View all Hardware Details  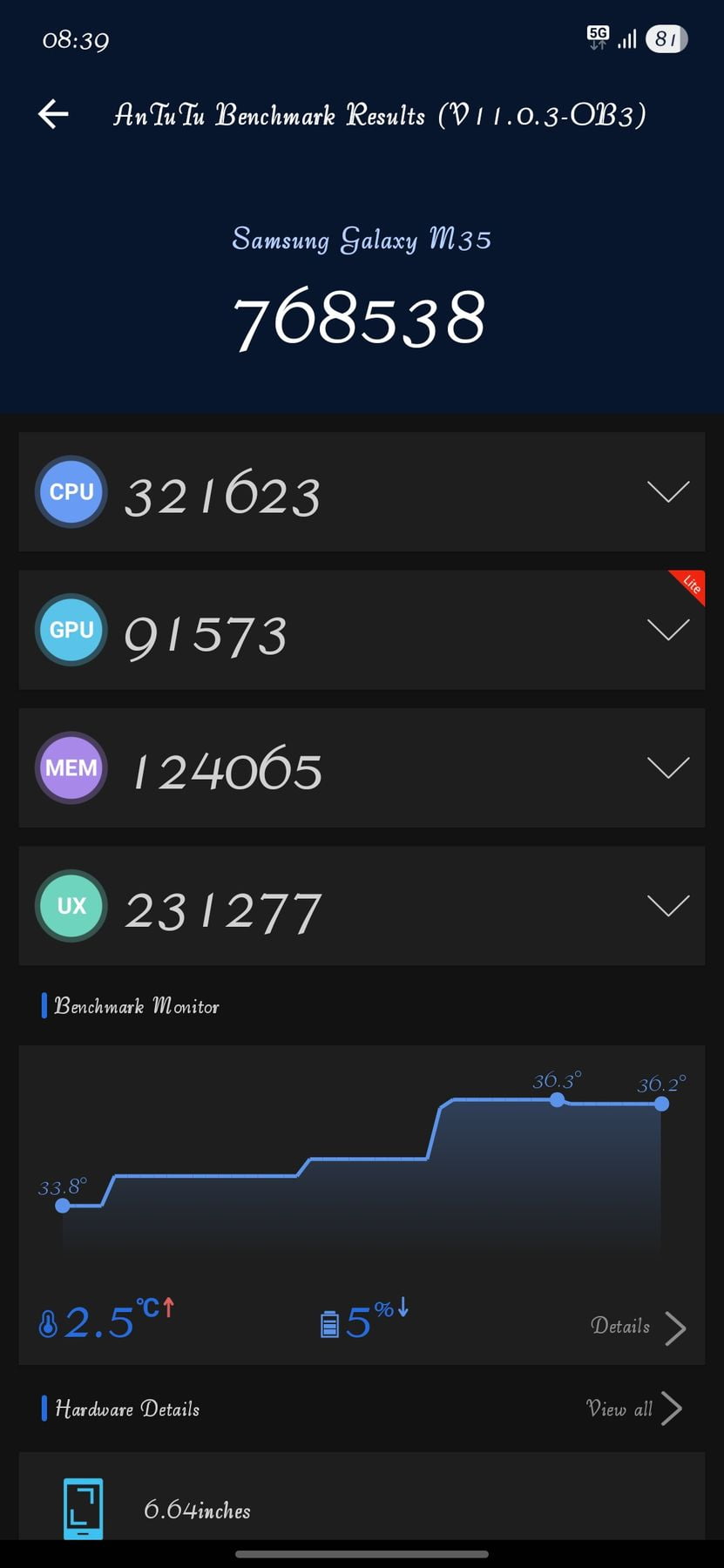click(633, 1409)
